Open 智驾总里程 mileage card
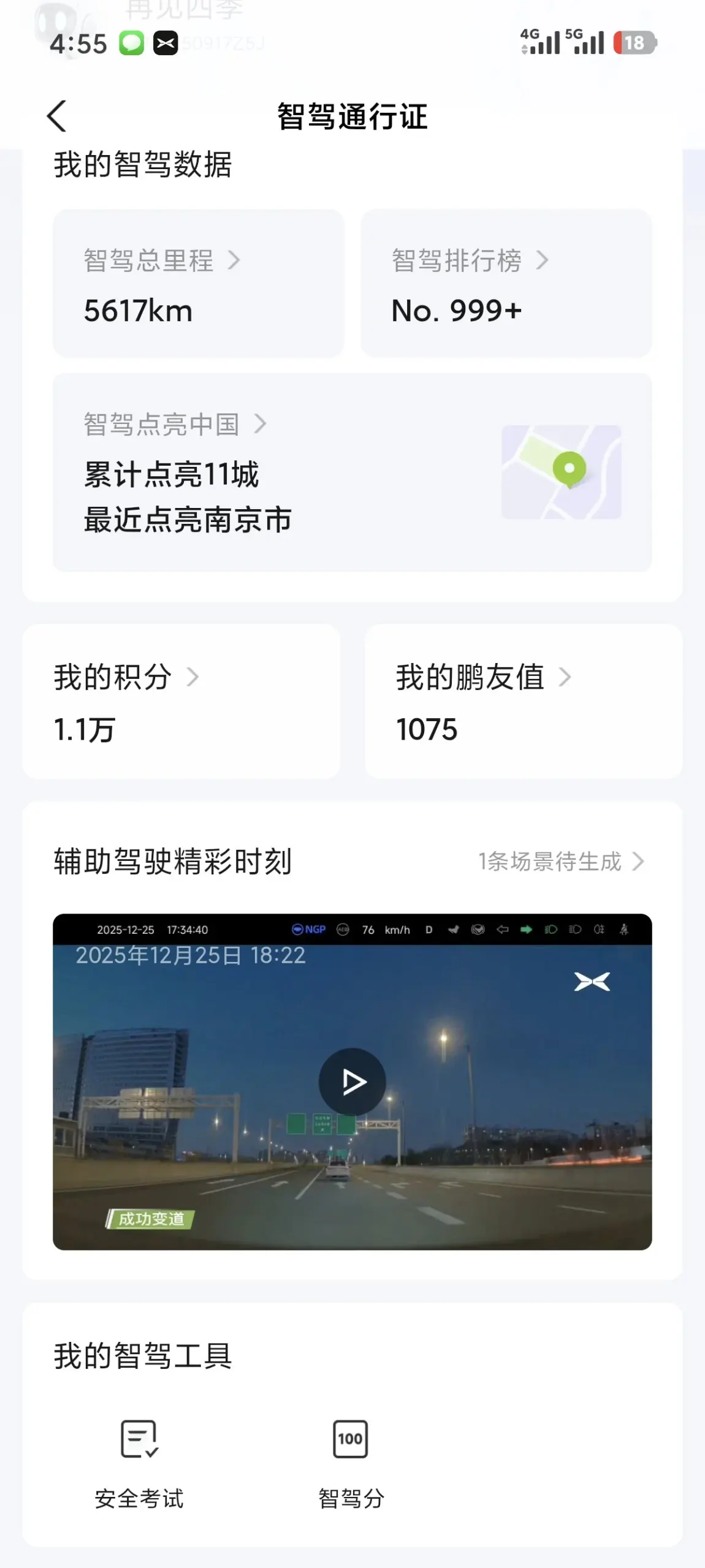The image size is (705, 1568). pyautogui.click(x=198, y=283)
